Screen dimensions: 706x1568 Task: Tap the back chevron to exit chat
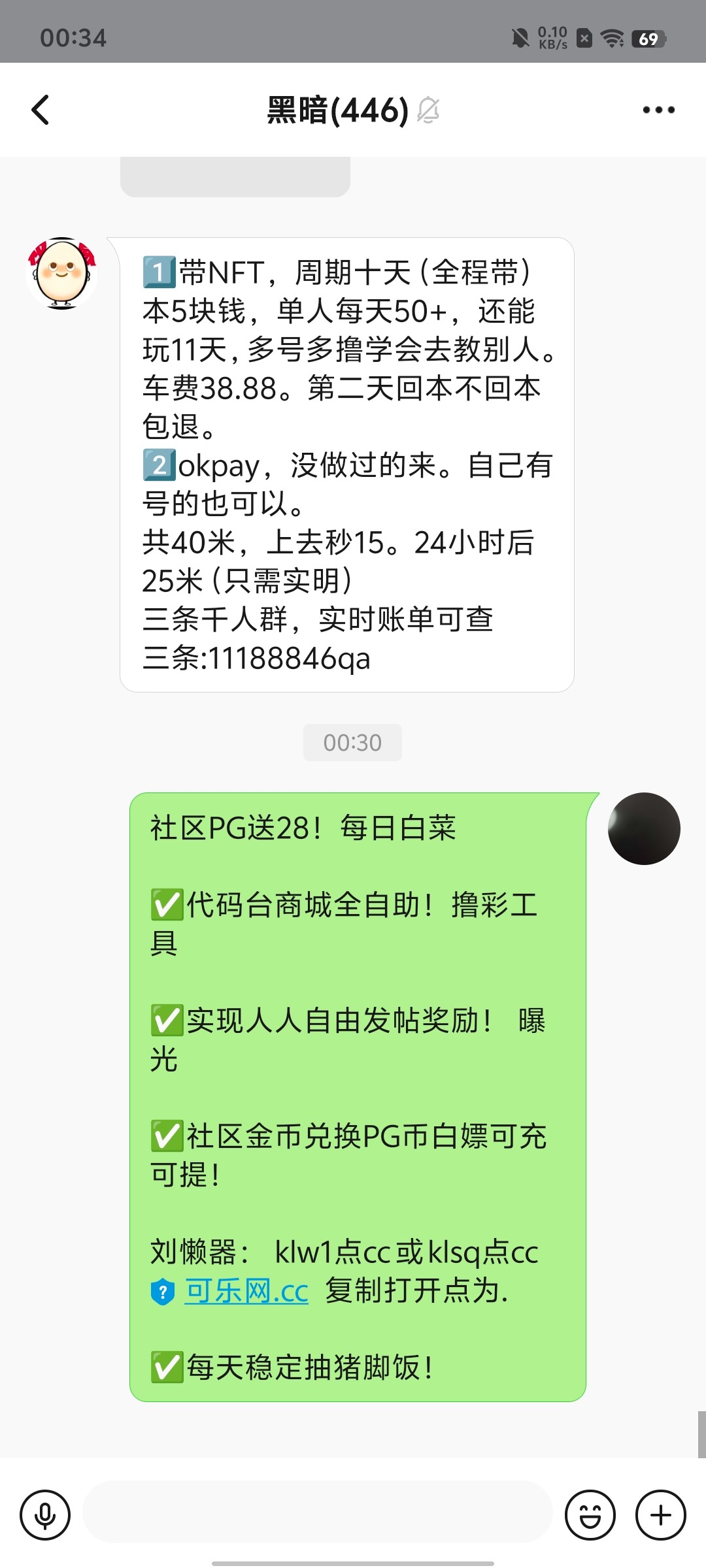(41, 109)
